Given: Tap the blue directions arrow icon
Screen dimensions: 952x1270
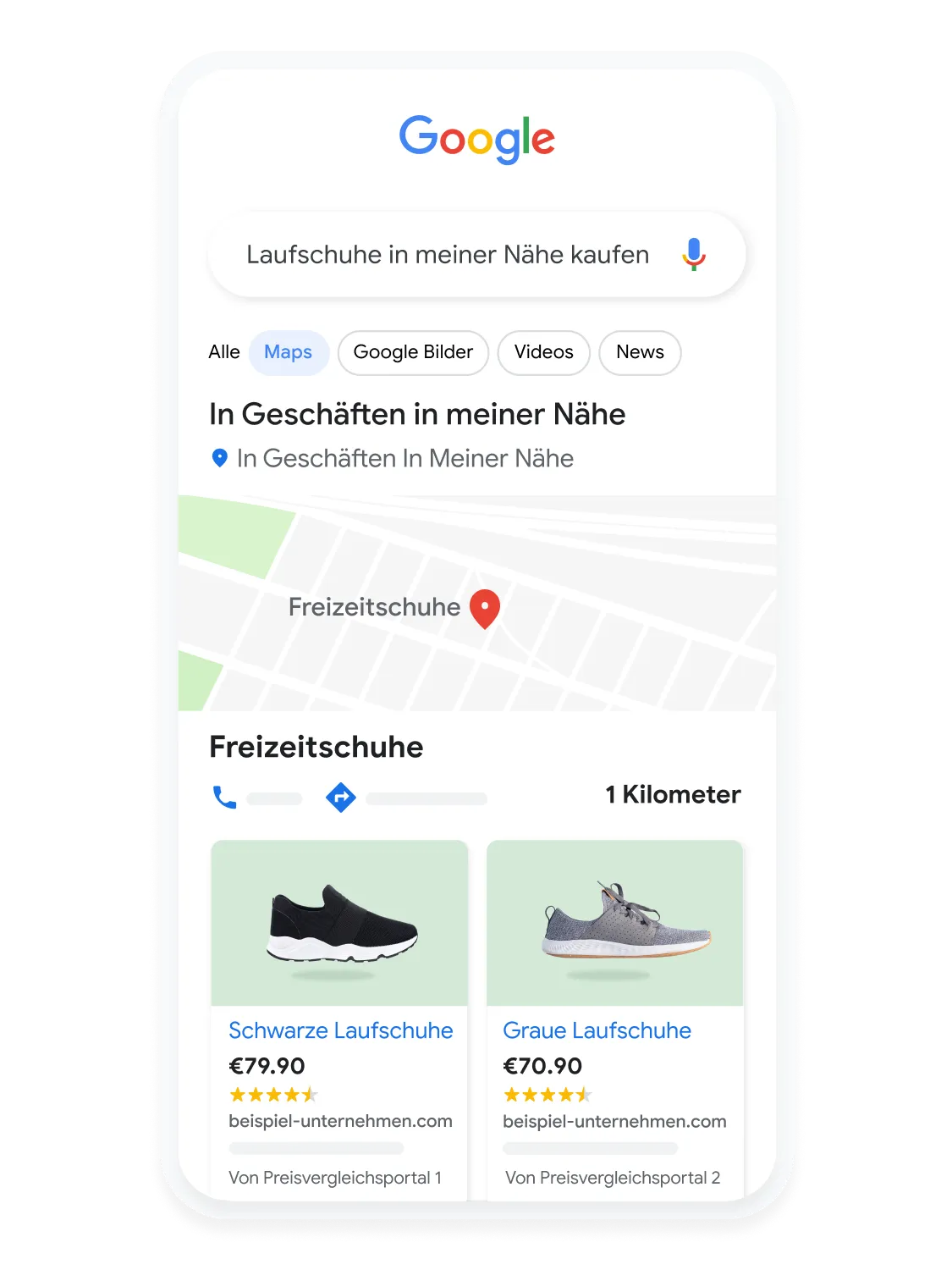Looking at the screenshot, I should tap(342, 797).
